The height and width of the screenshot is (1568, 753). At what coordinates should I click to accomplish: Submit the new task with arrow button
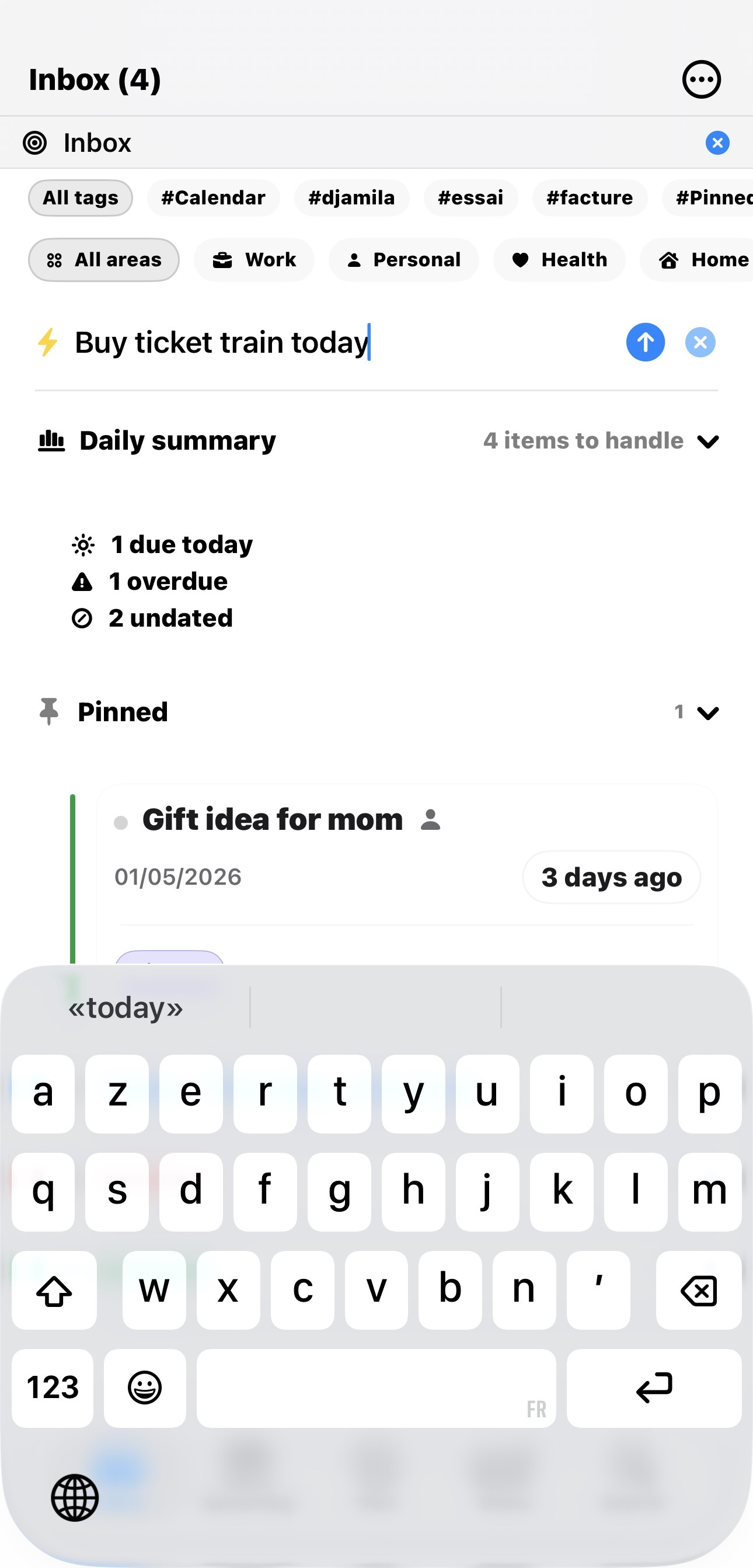pos(645,342)
